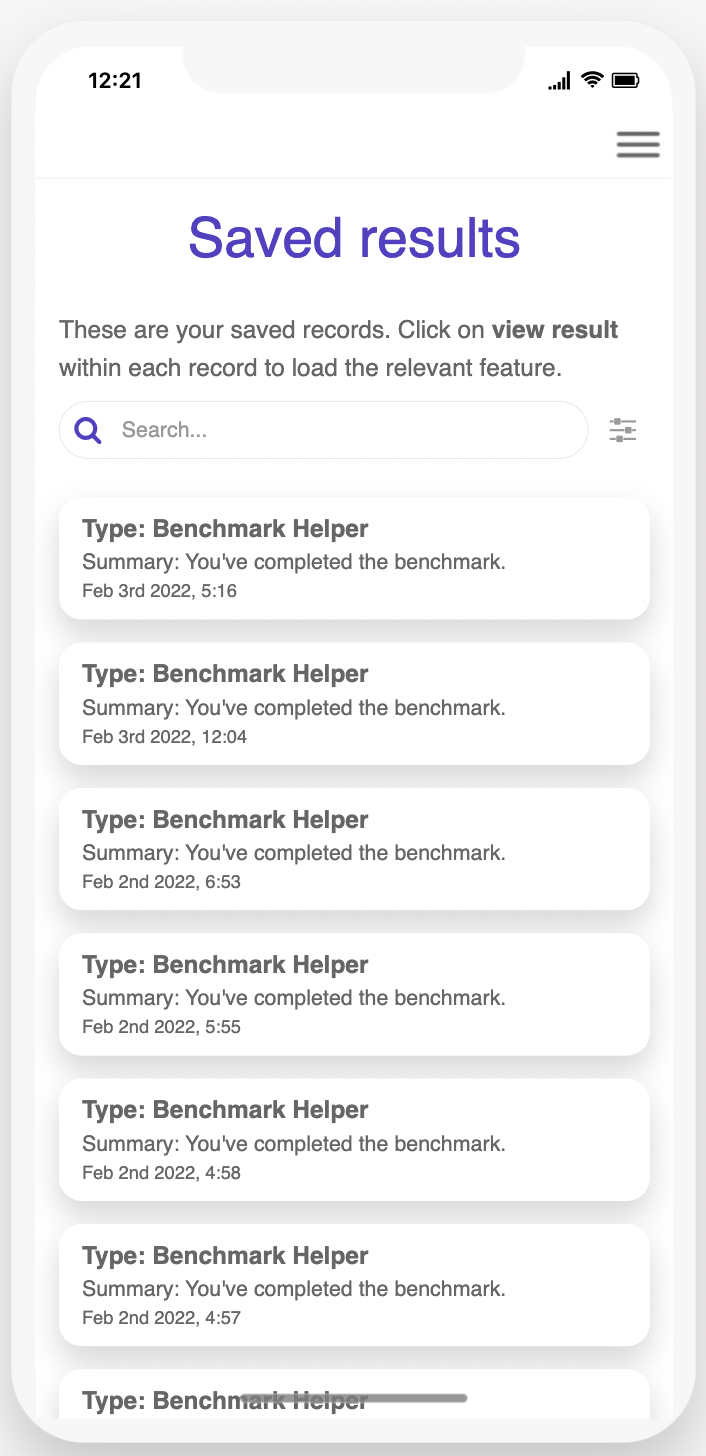The height and width of the screenshot is (1456, 706).
Task: Select the record dated Feb 2nd 2022, 6:53
Action: point(354,849)
